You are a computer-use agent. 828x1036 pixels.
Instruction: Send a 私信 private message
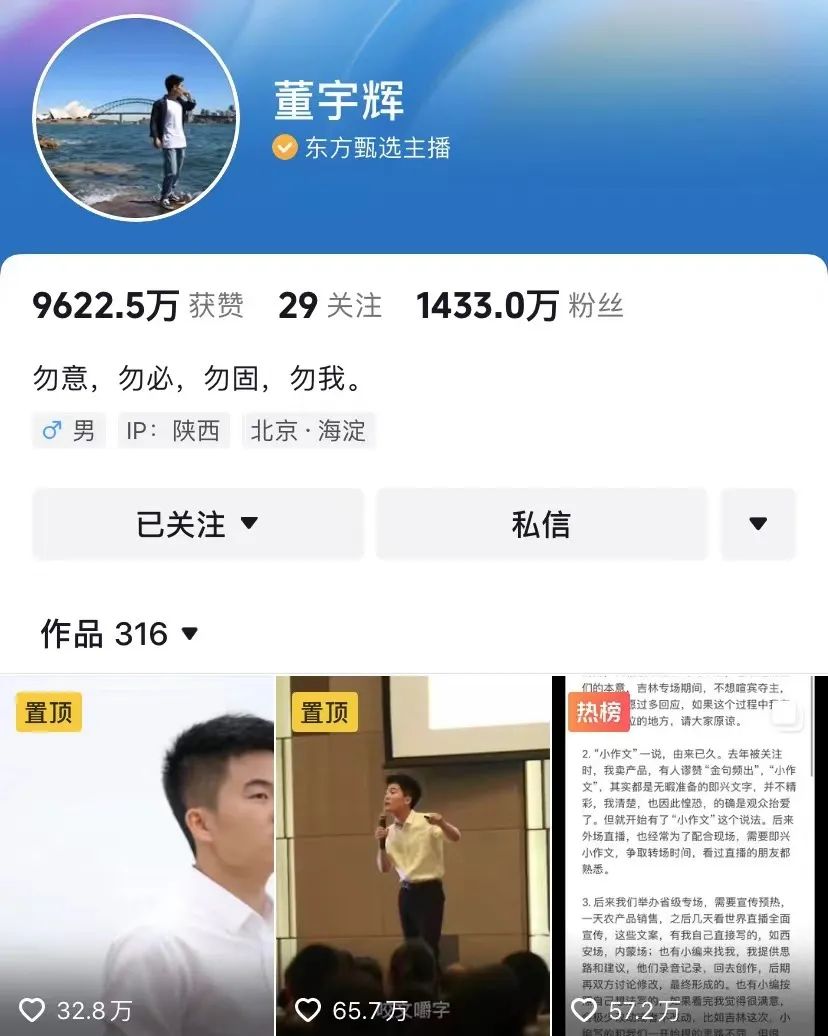(541, 524)
